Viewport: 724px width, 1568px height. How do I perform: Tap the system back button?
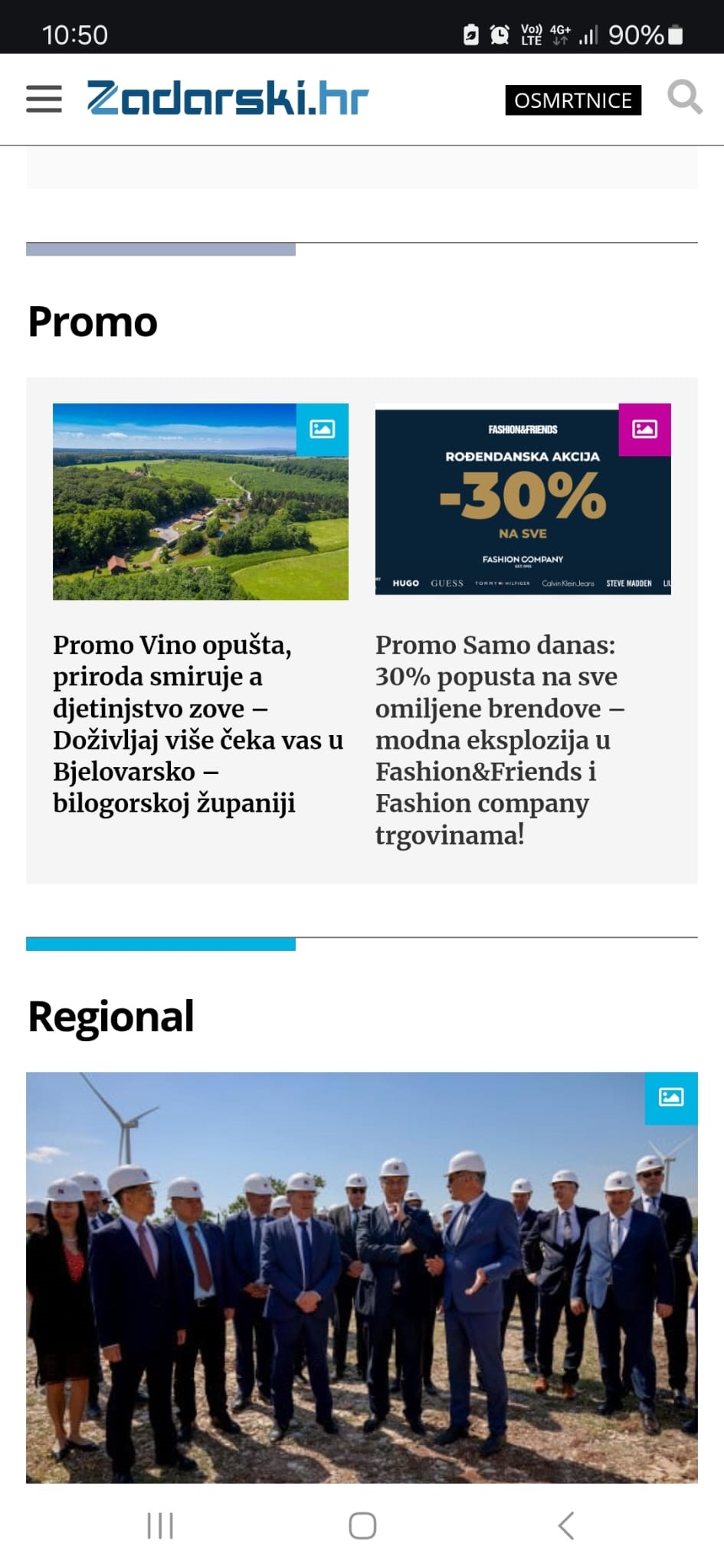565,1525
